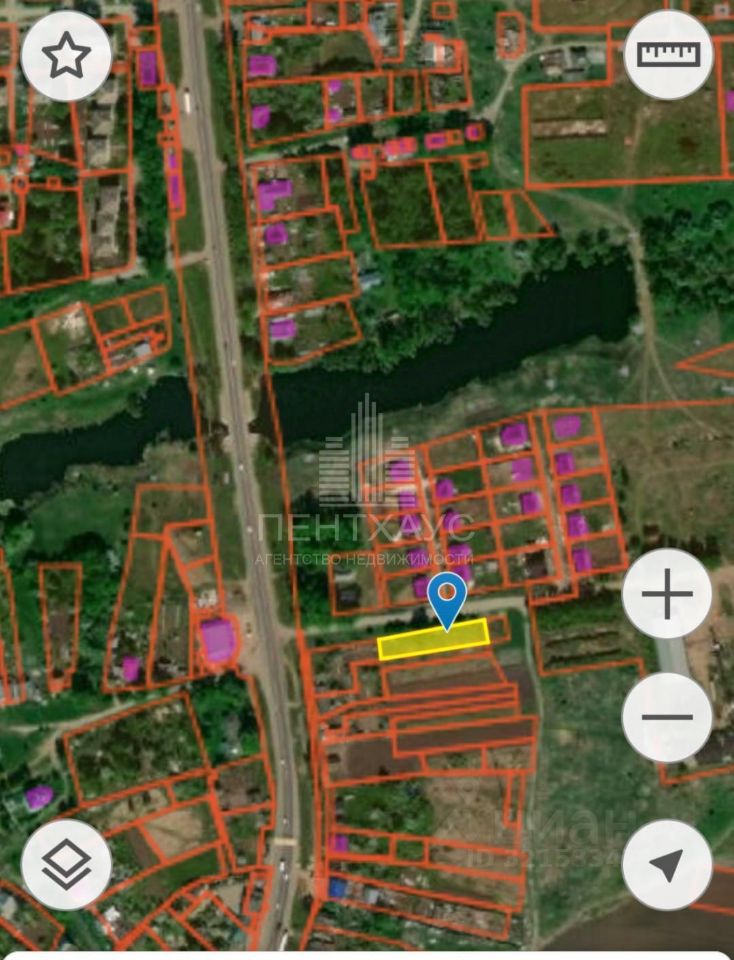Zoom out of the map
734x960 pixels.
(x=667, y=716)
